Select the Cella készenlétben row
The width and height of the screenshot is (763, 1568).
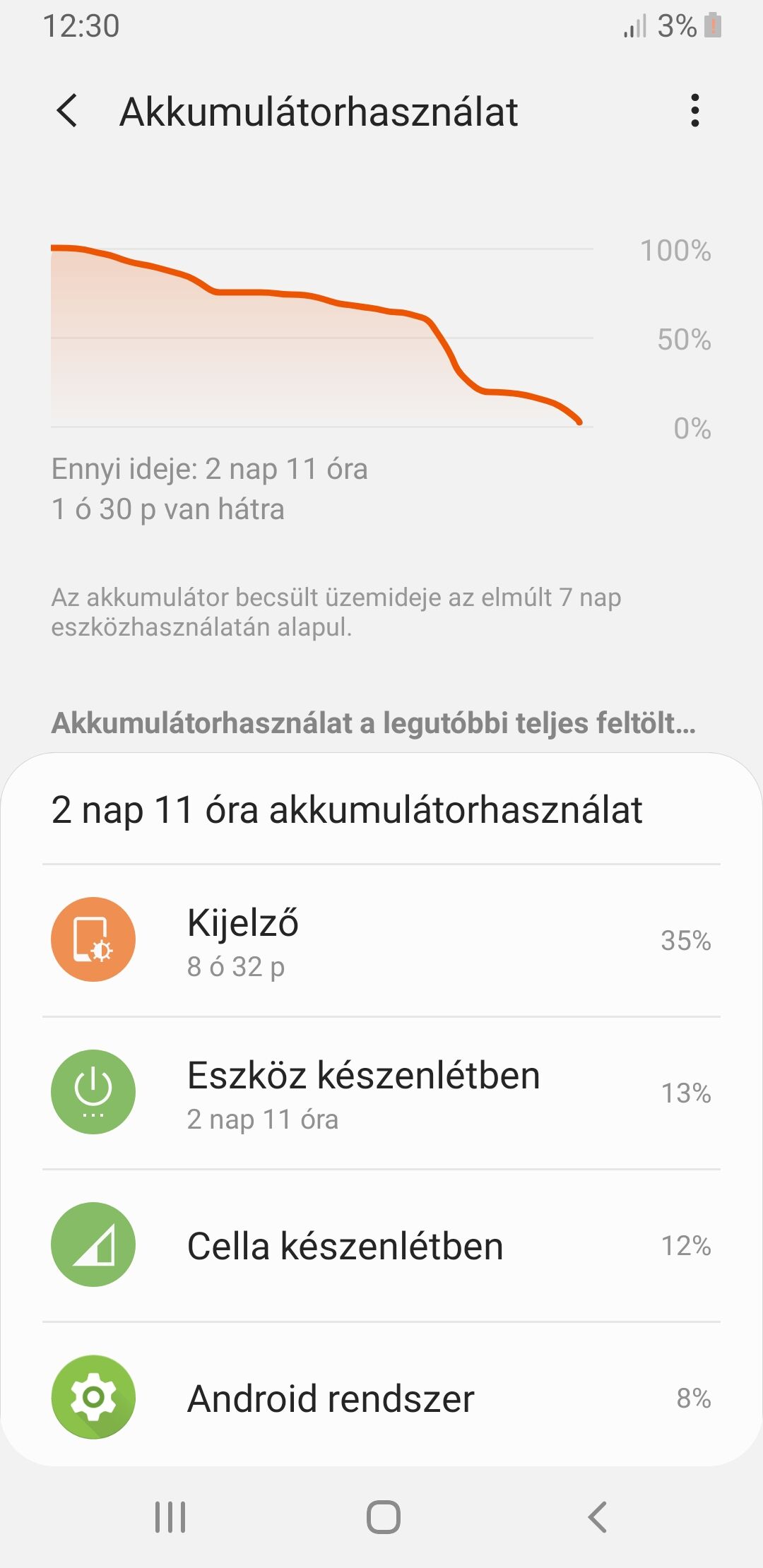[x=381, y=1245]
